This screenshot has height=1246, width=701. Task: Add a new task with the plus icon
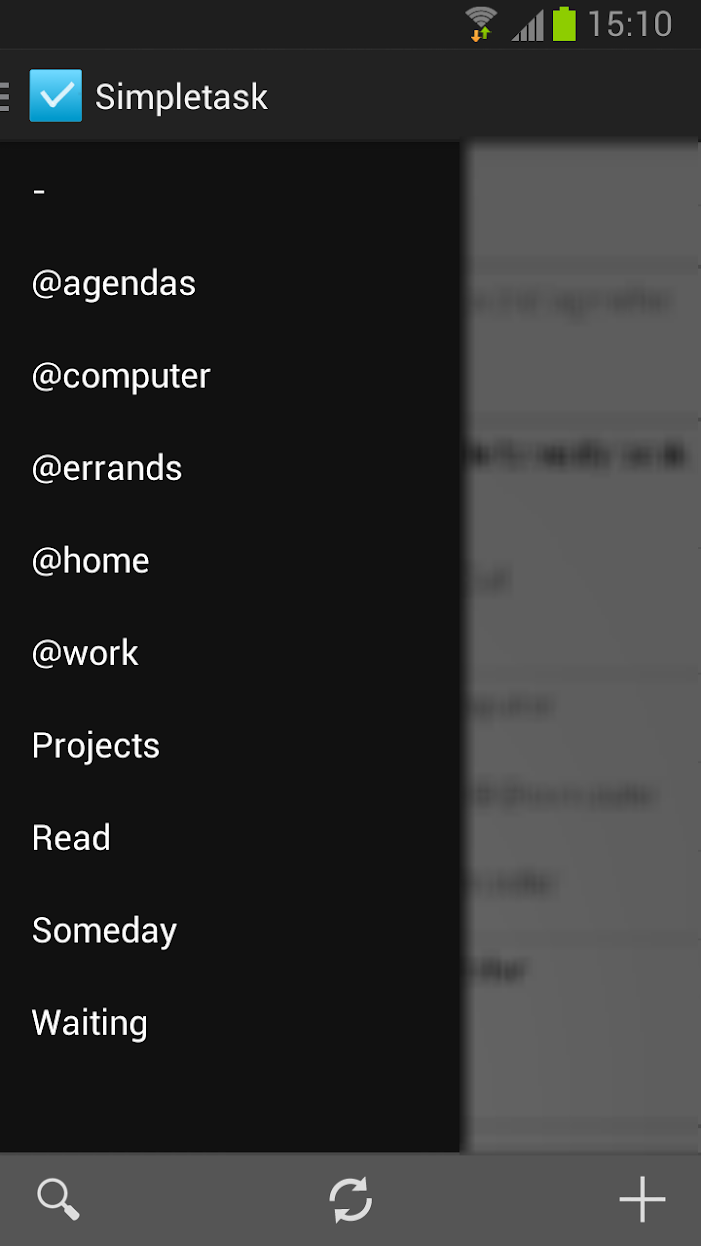[x=642, y=1199]
